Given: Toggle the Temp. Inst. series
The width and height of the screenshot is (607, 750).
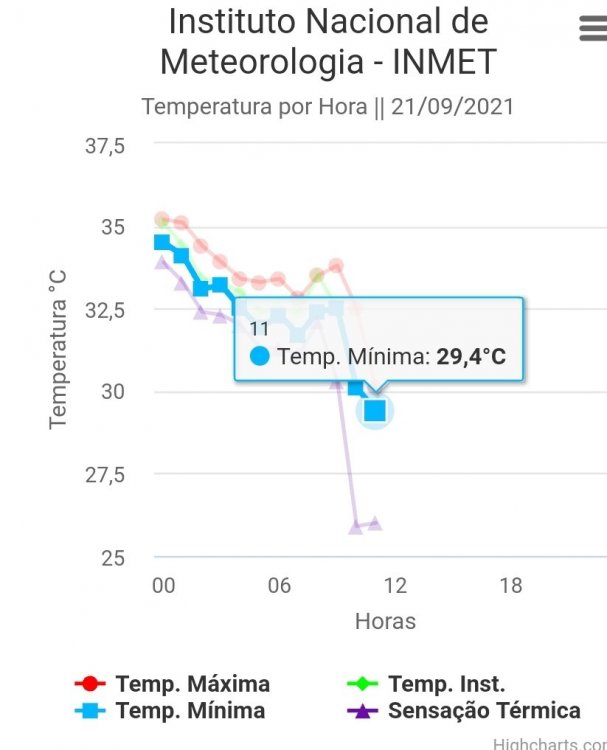Looking at the screenshot, I should [446, 685].
